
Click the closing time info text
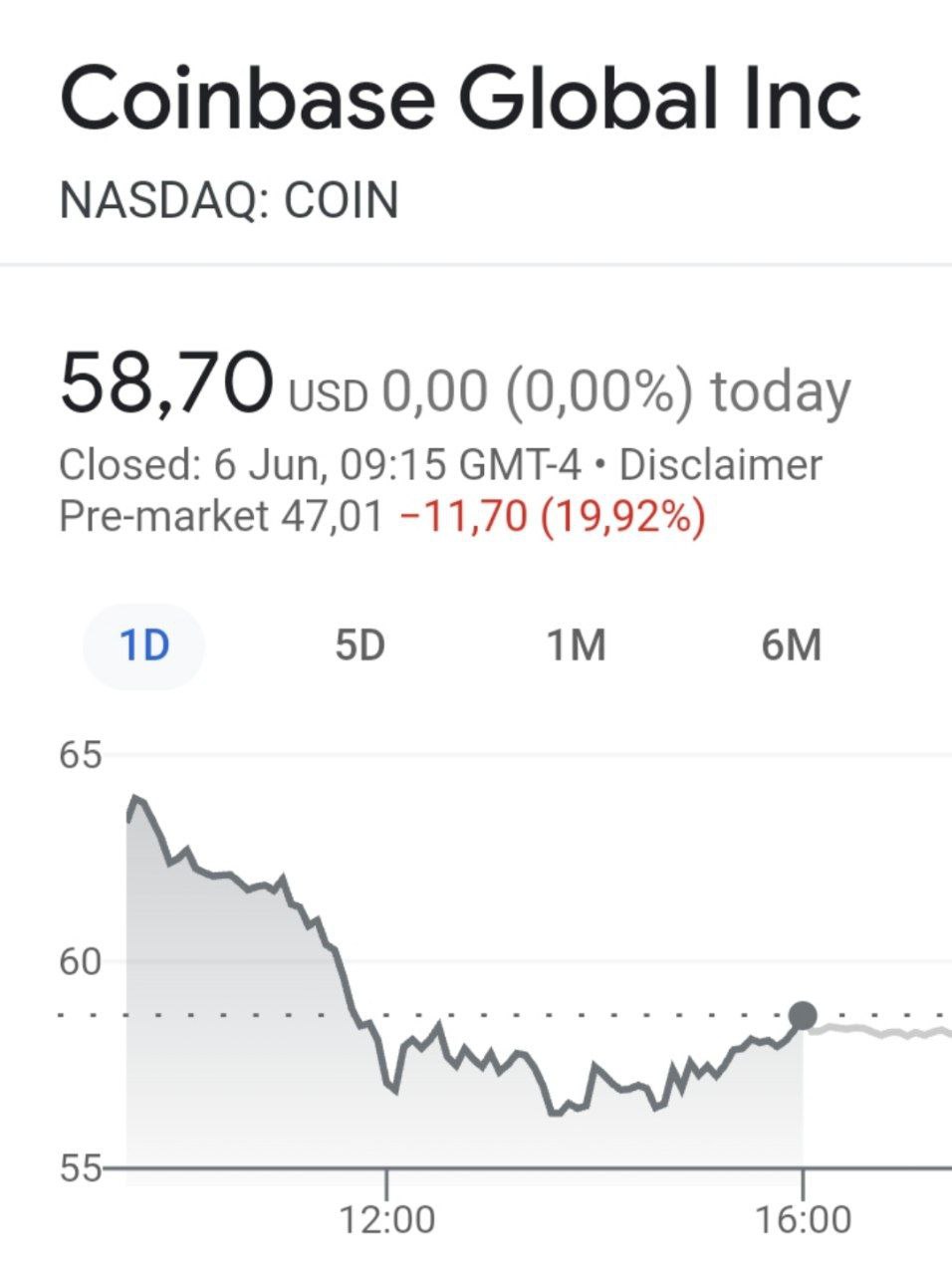tap(319, 462)
